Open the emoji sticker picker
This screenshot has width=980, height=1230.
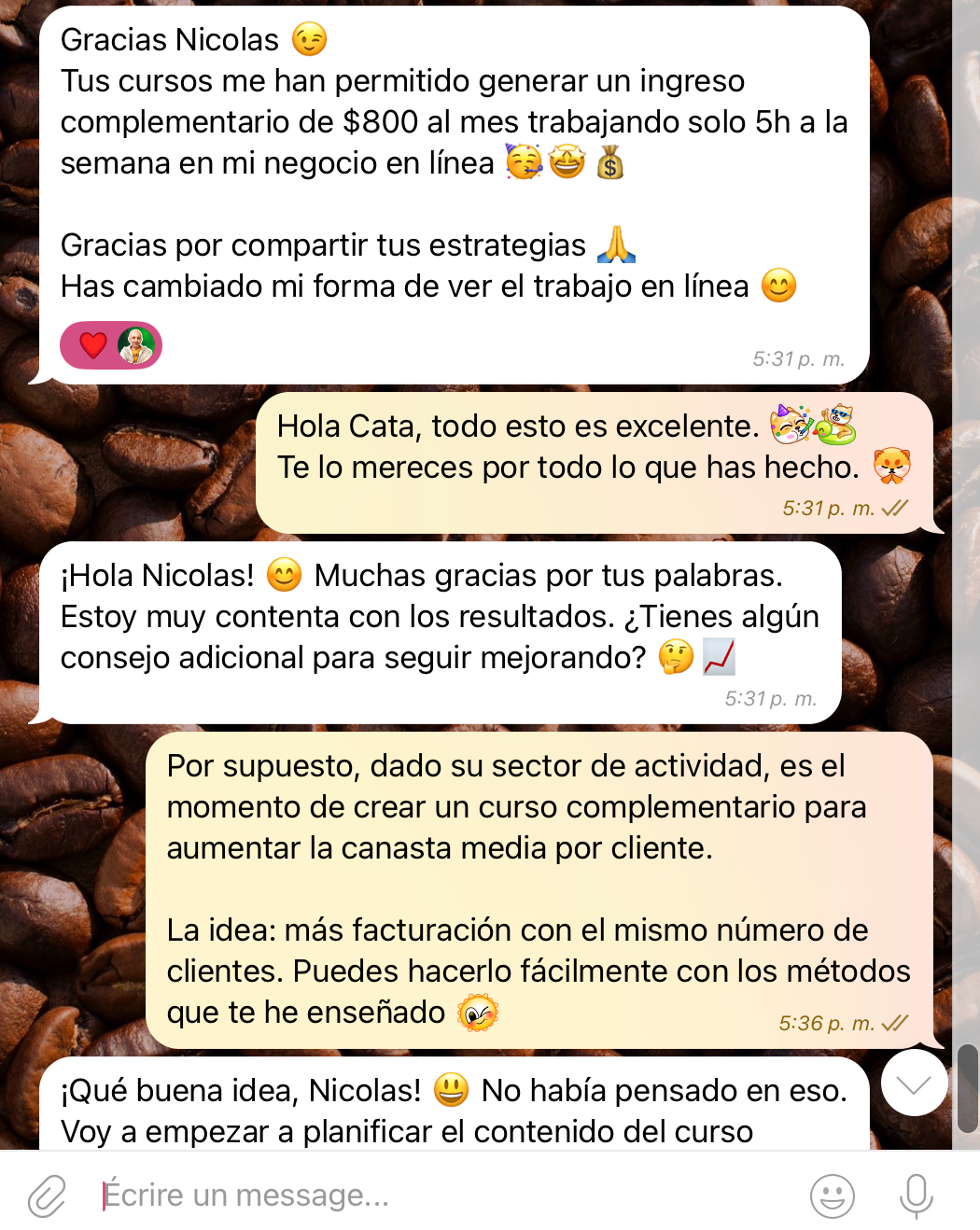(x=832, y=1195)
